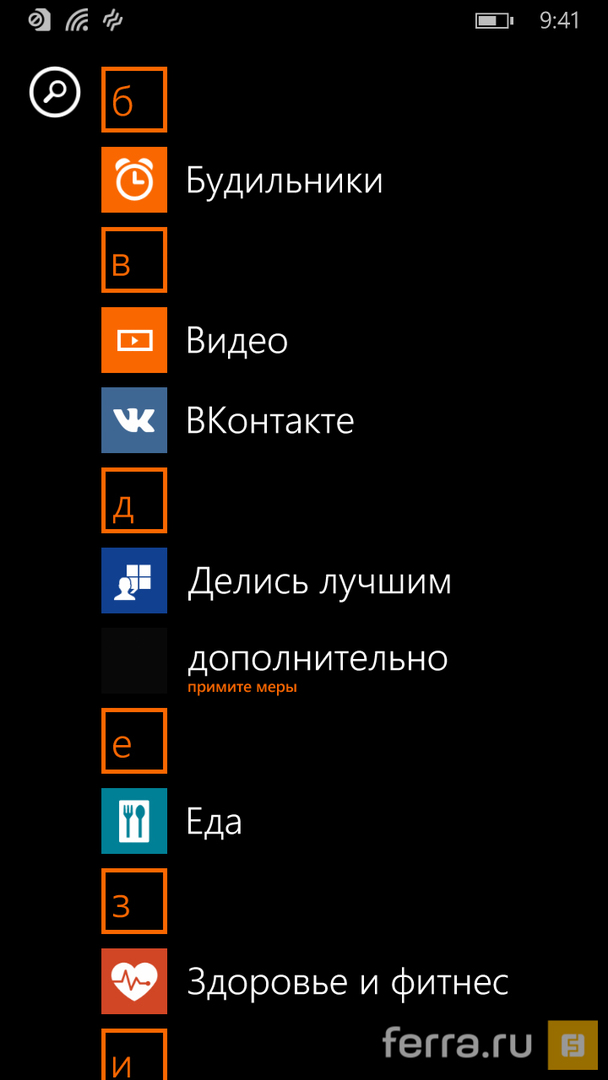This screenshot has width=608, height=1080.
Task: Open the дополнительно entry
Action: [x=317, y=660]
